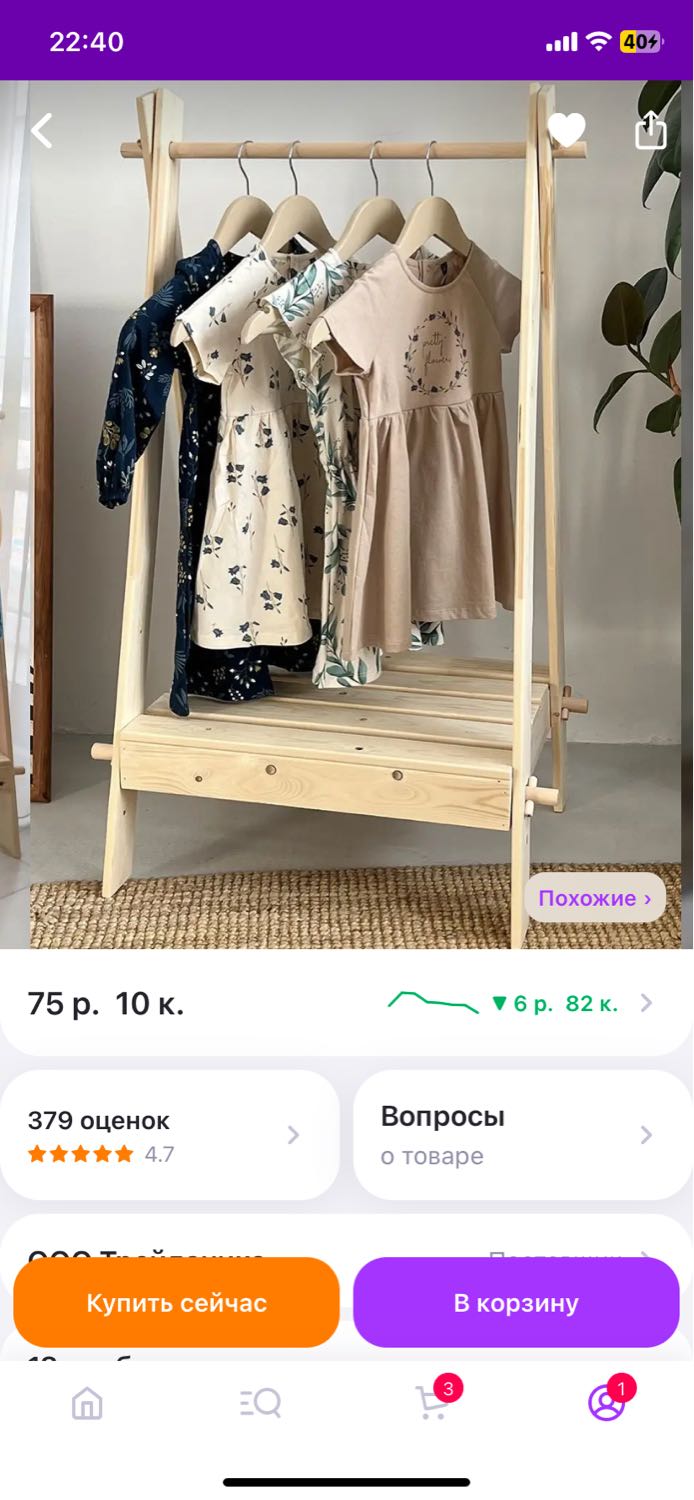Add the item with В корзину

pyautogui.click(x=517, y=1303)
